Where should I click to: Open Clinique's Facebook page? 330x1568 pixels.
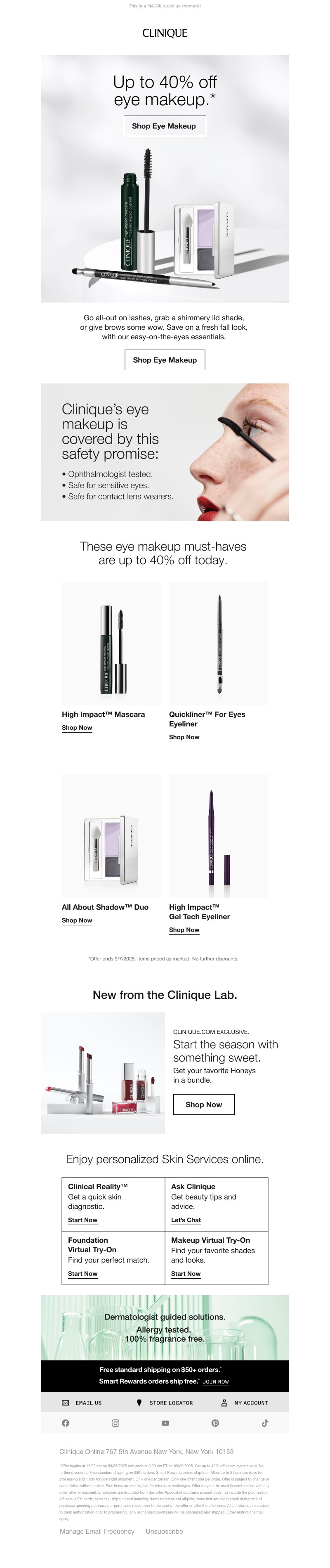(66, 1423)
